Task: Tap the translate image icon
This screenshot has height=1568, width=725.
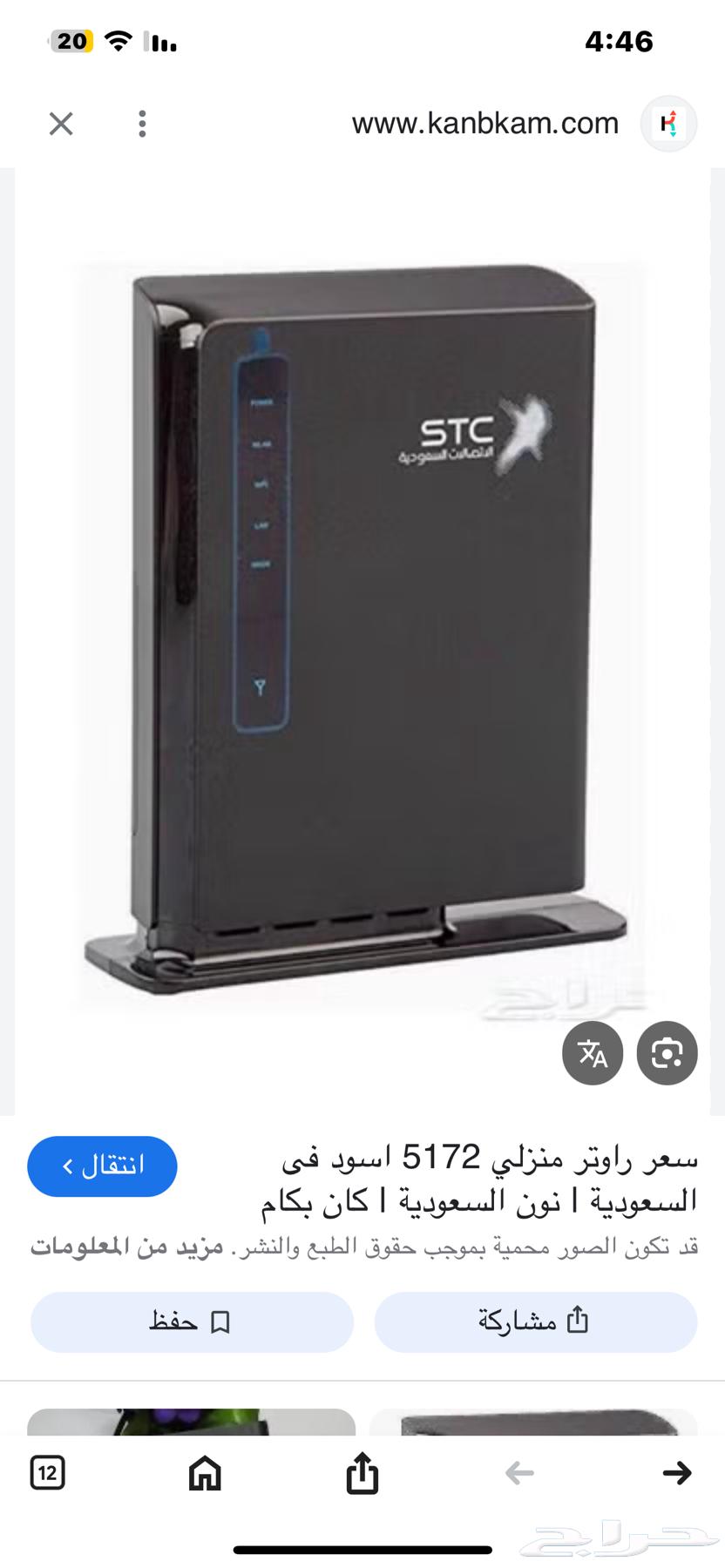Action: (593, 1053)
